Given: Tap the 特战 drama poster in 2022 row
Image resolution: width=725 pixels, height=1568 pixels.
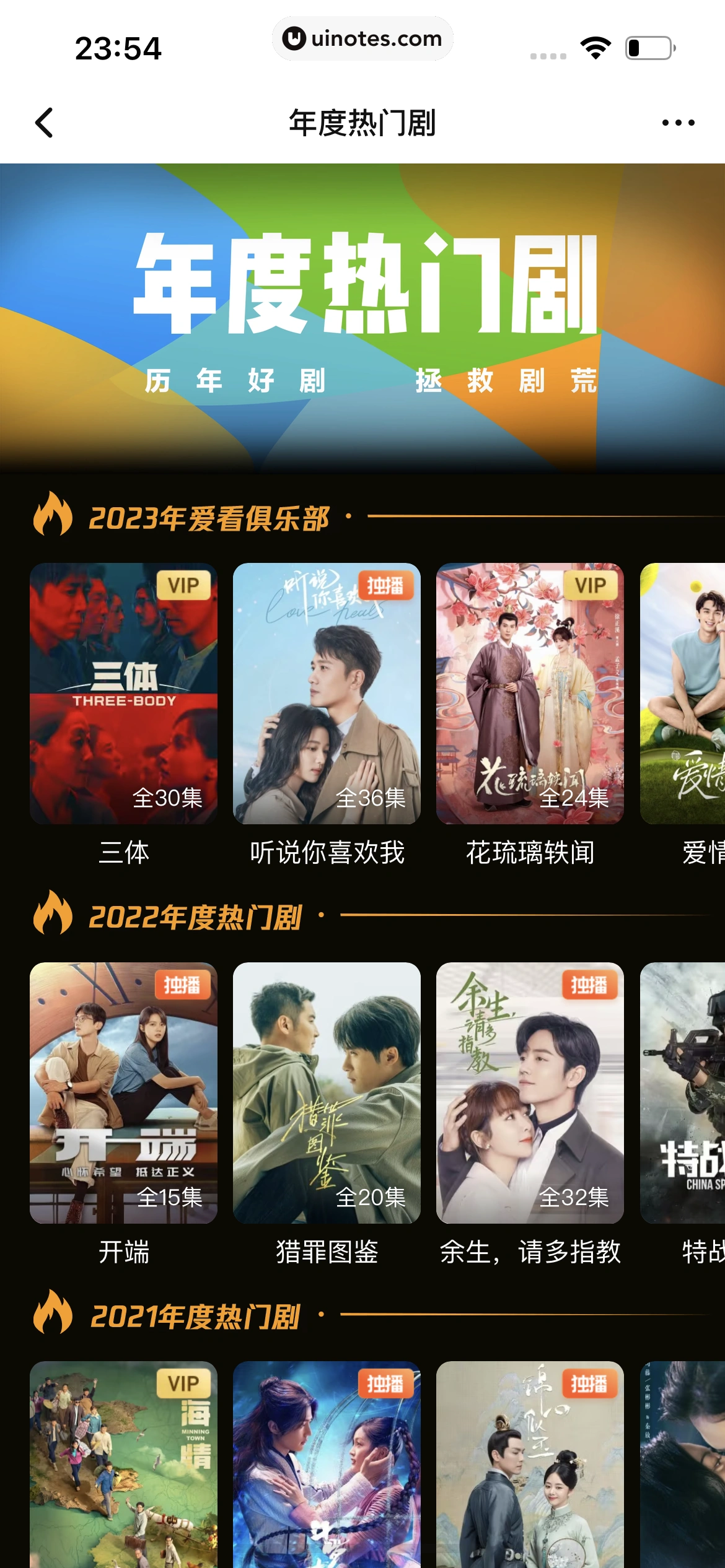Looking at the screenshot, I should tap(683, 1092).
